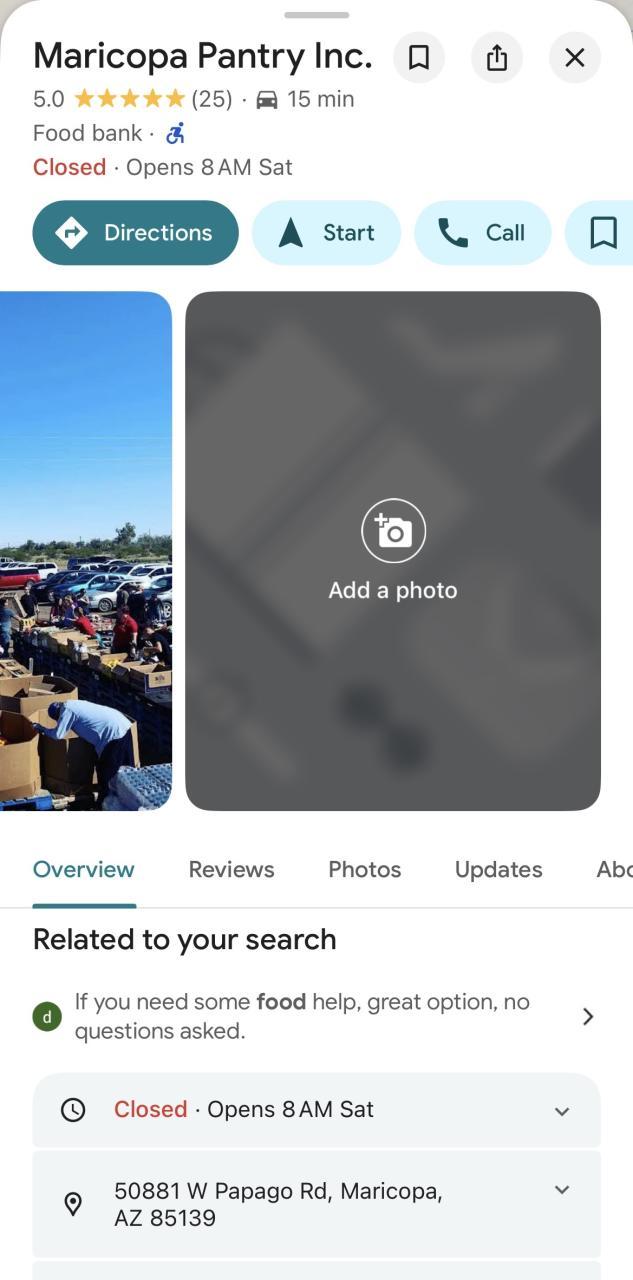This screenshot has width=633, height=1280.
Task: Expand the 50881 W Papago Rd address
Action: point(316,1204)
